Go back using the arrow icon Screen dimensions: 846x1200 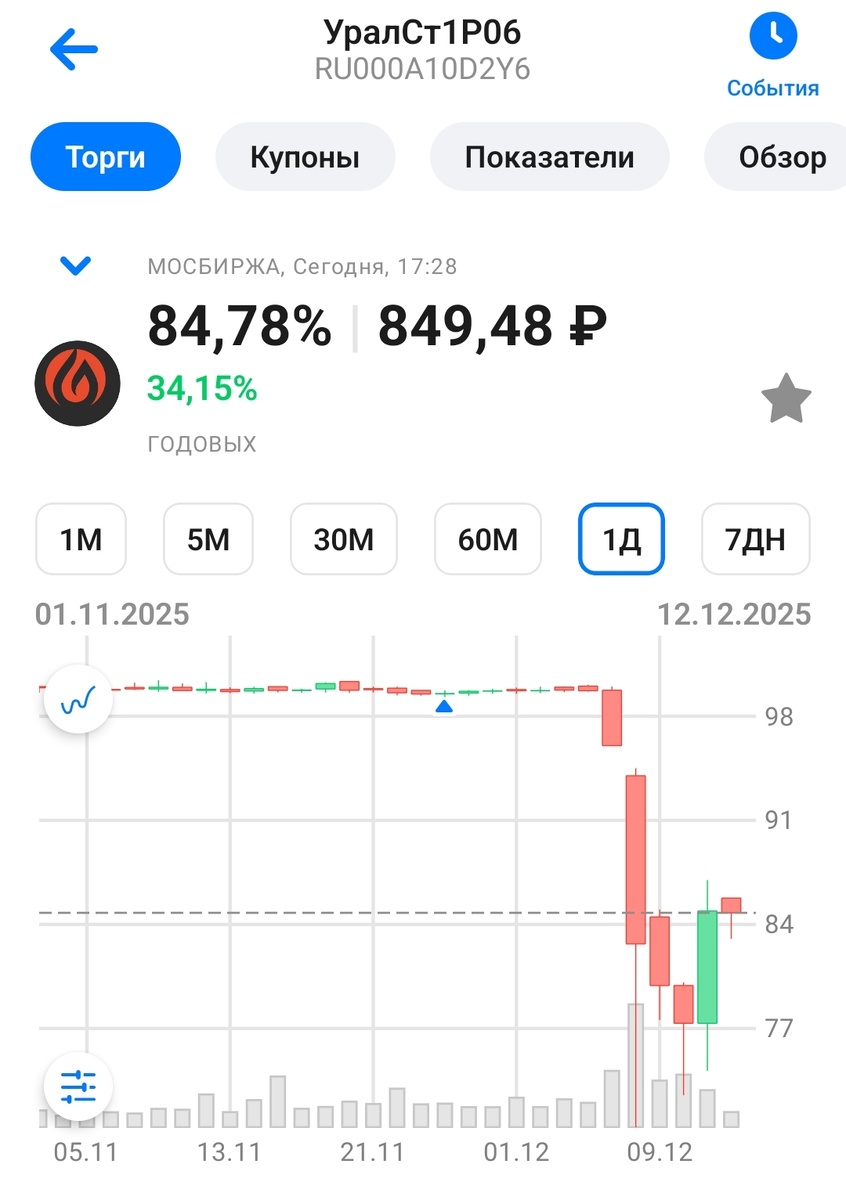pos(73,50)
